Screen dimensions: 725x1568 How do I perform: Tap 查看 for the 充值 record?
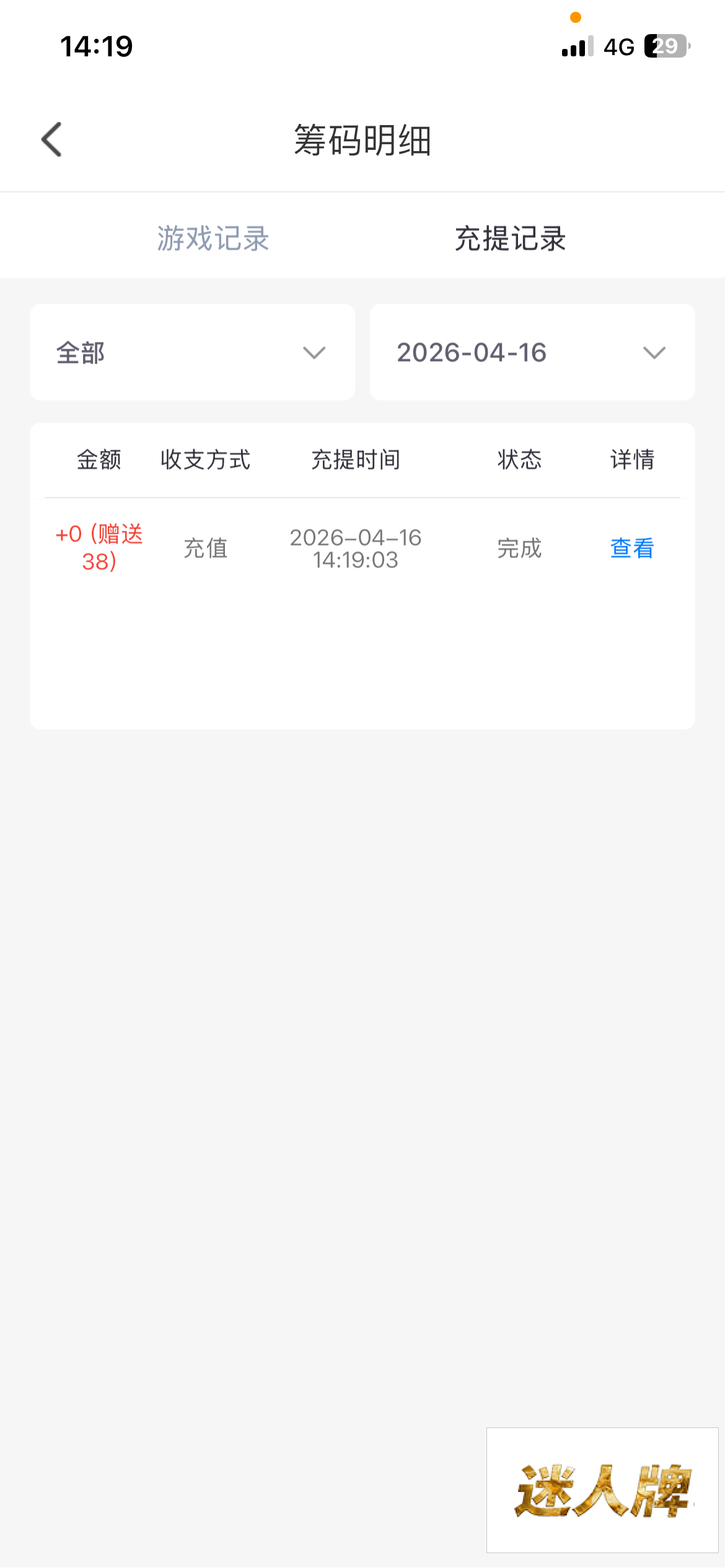631,548
